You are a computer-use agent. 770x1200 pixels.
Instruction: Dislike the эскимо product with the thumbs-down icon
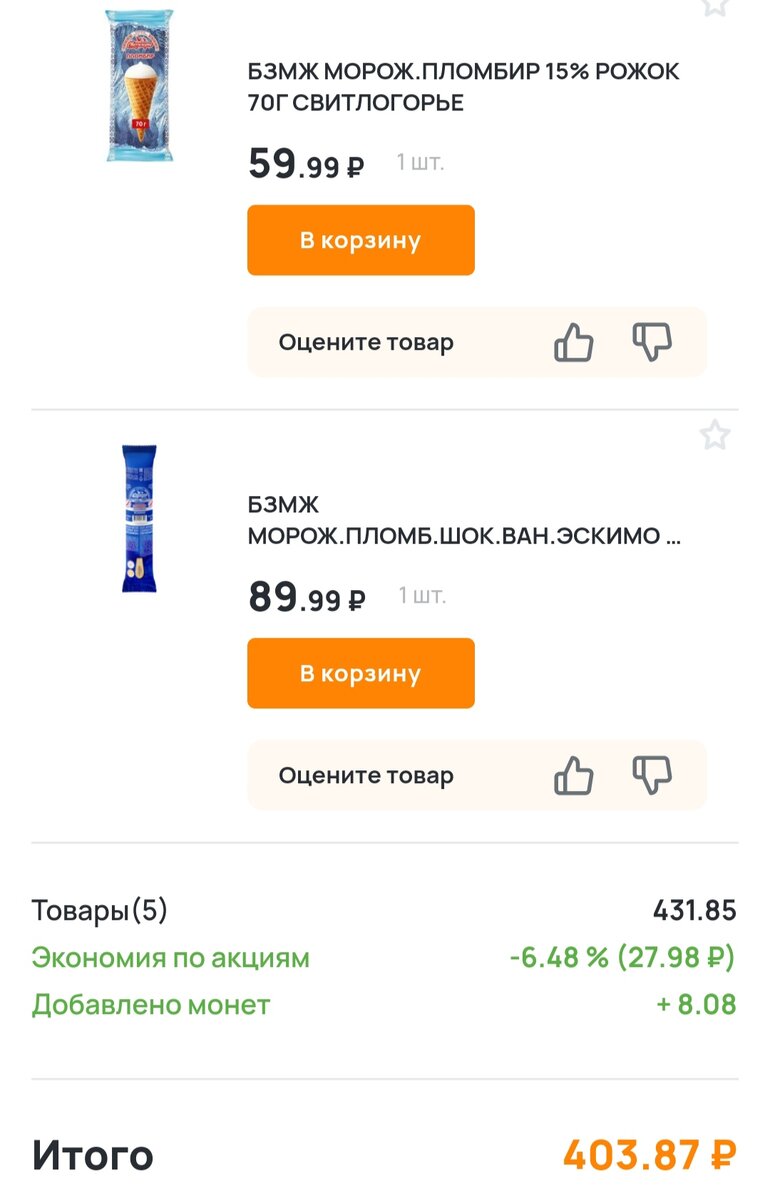tap(652, 775)
